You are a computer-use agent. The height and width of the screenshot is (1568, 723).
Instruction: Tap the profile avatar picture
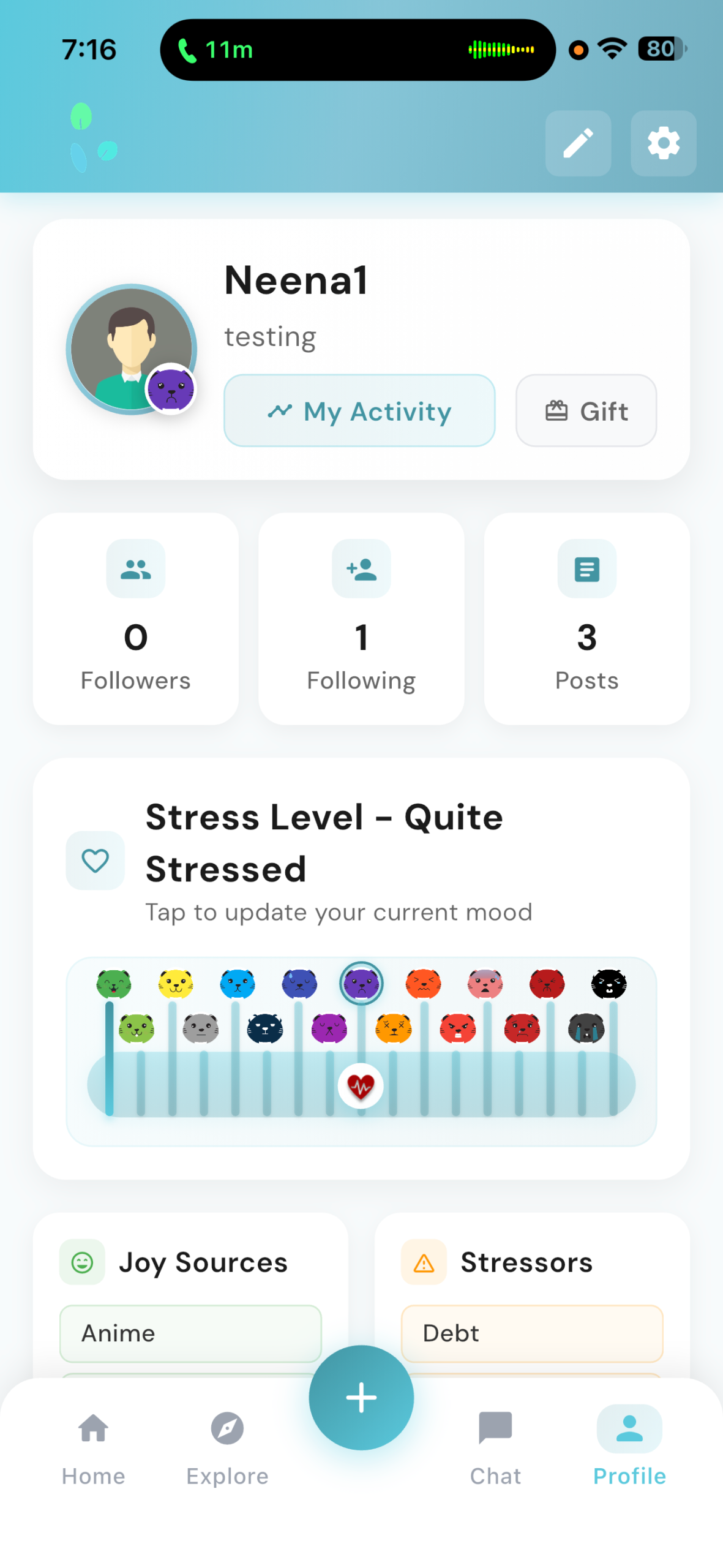tap(131, 349)
